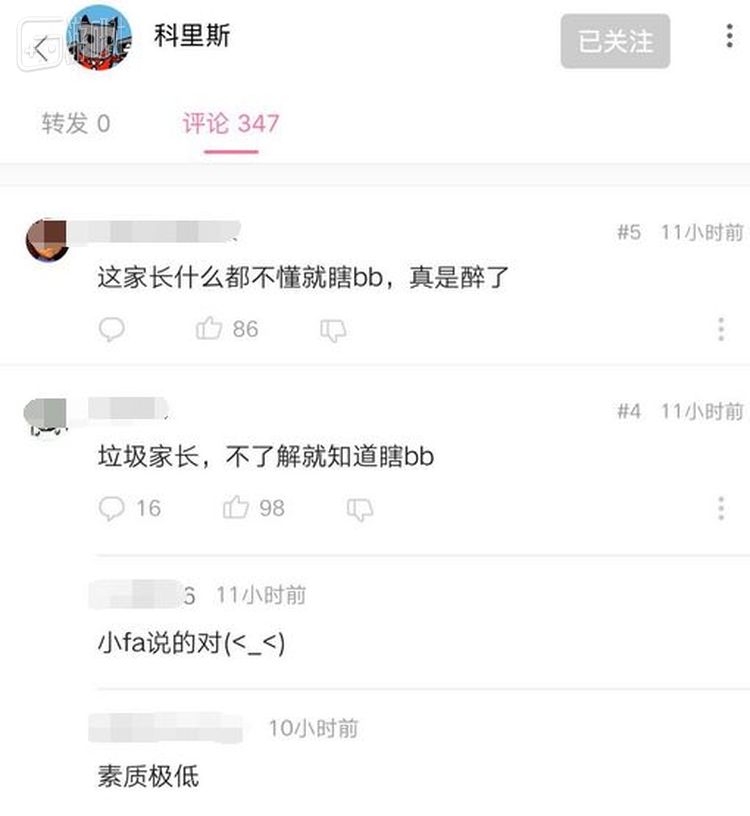
Task: Go back using the top-left arrow
Action: point(40,47)
